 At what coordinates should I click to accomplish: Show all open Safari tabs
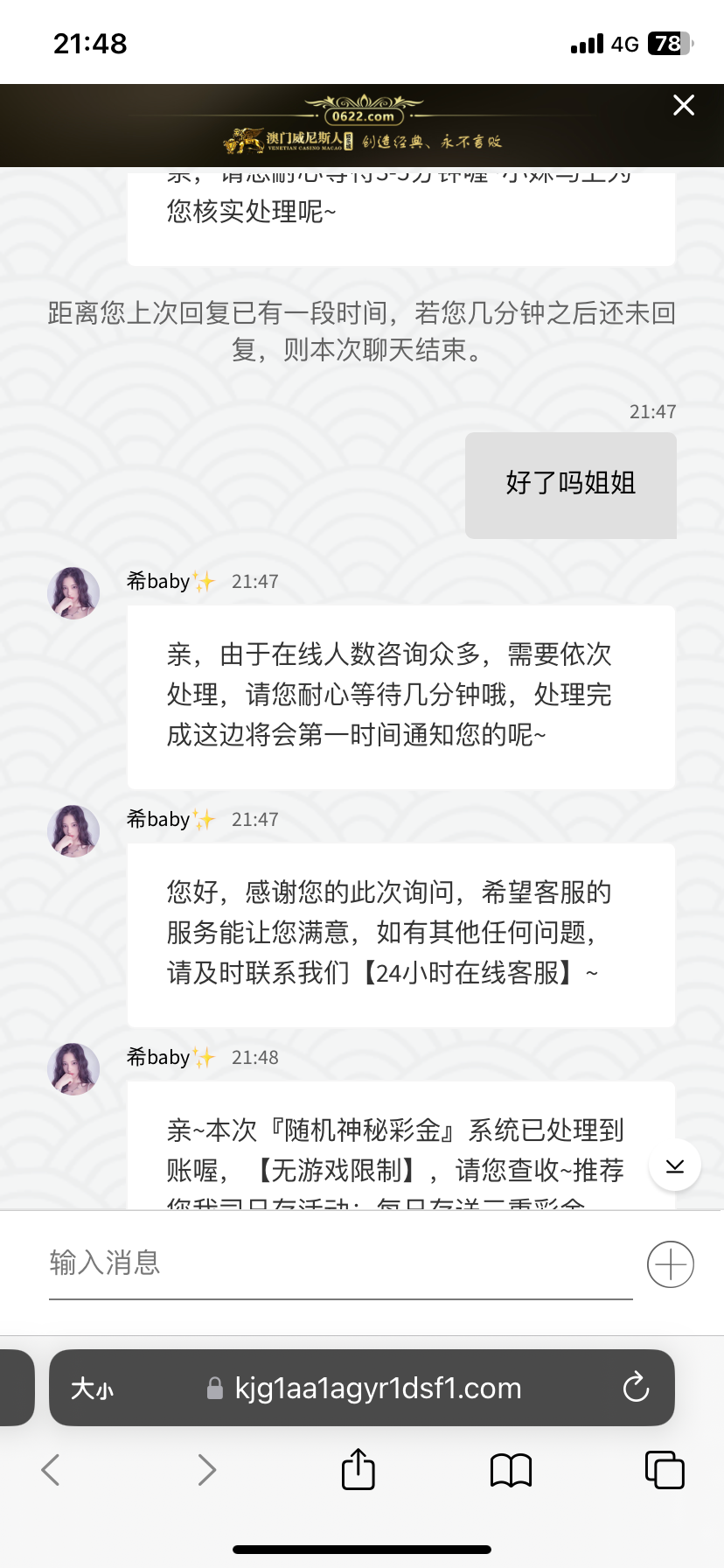point(665,1470)
